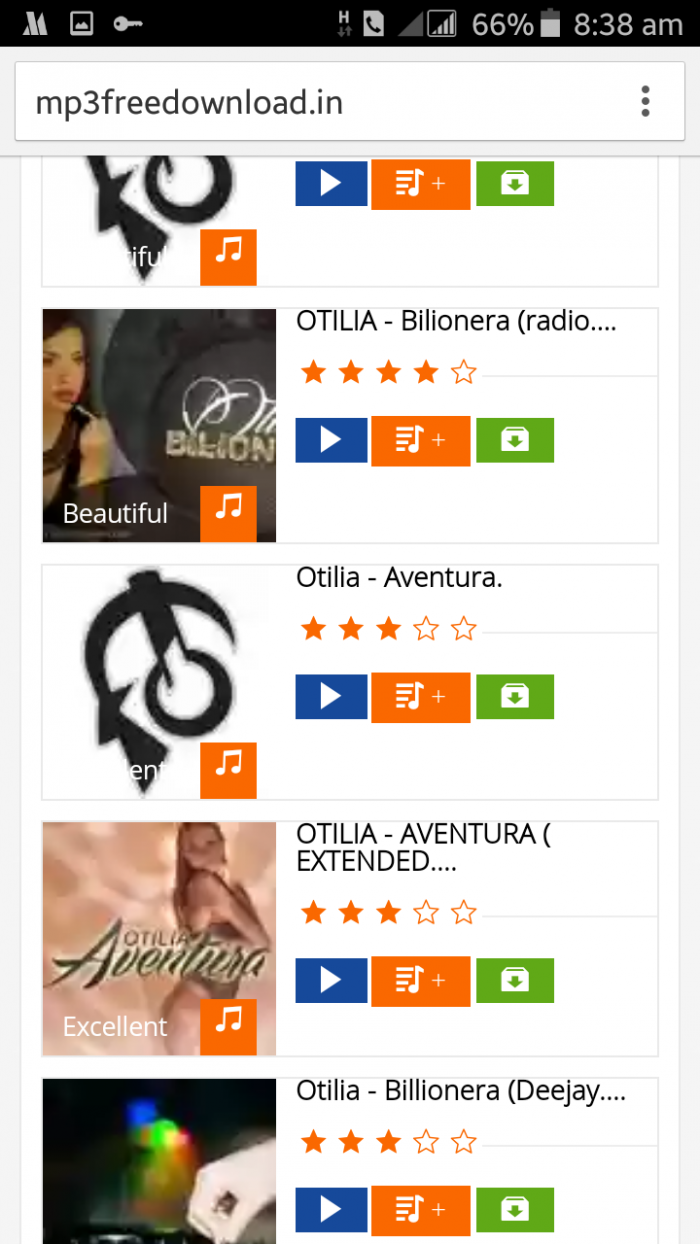The height and width of the screenshot is (1244, 700).
Task: Open OTILIA - Bilionera (radio) cover thumbnail
Action: [x=159, y=425]
